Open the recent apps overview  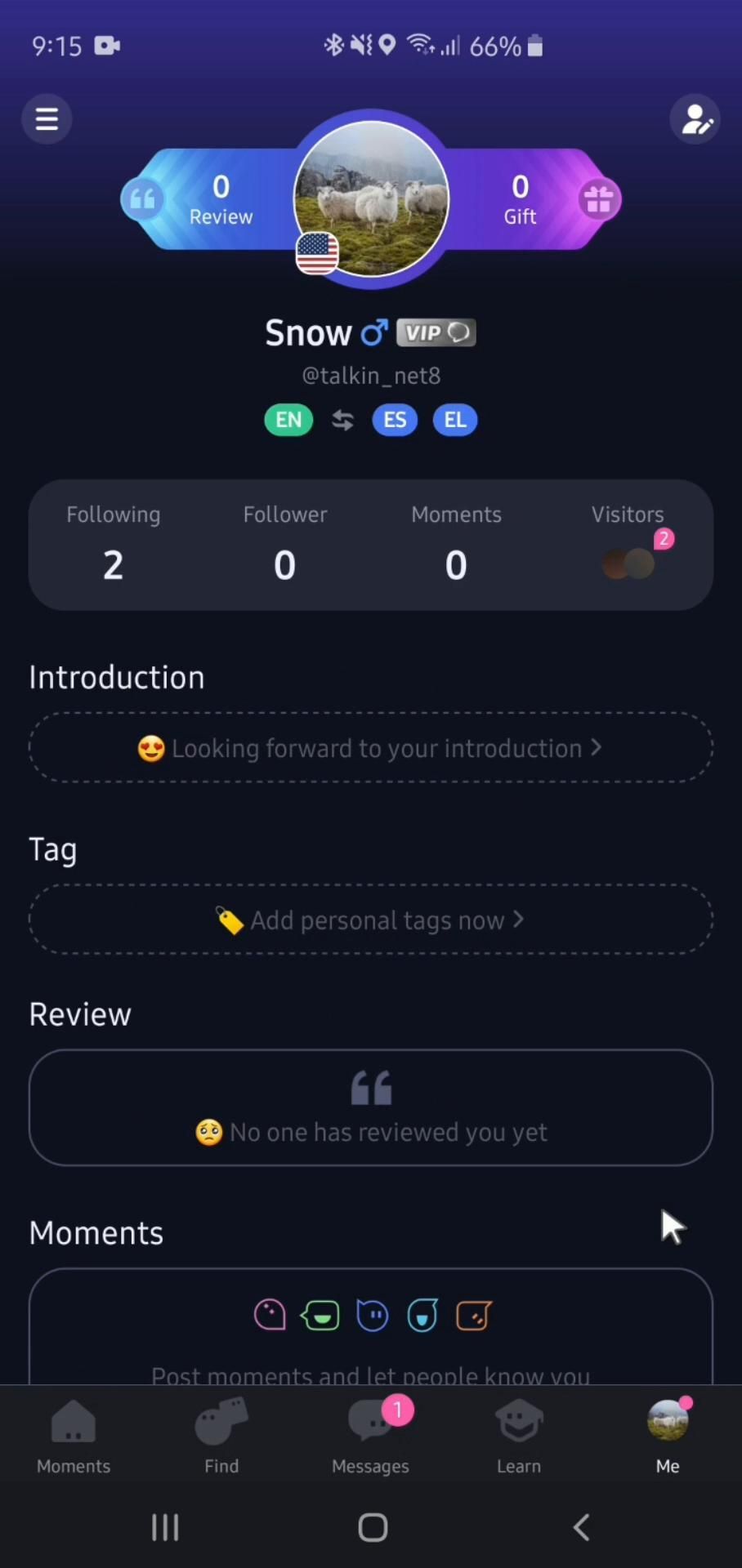coord(165,1527)
